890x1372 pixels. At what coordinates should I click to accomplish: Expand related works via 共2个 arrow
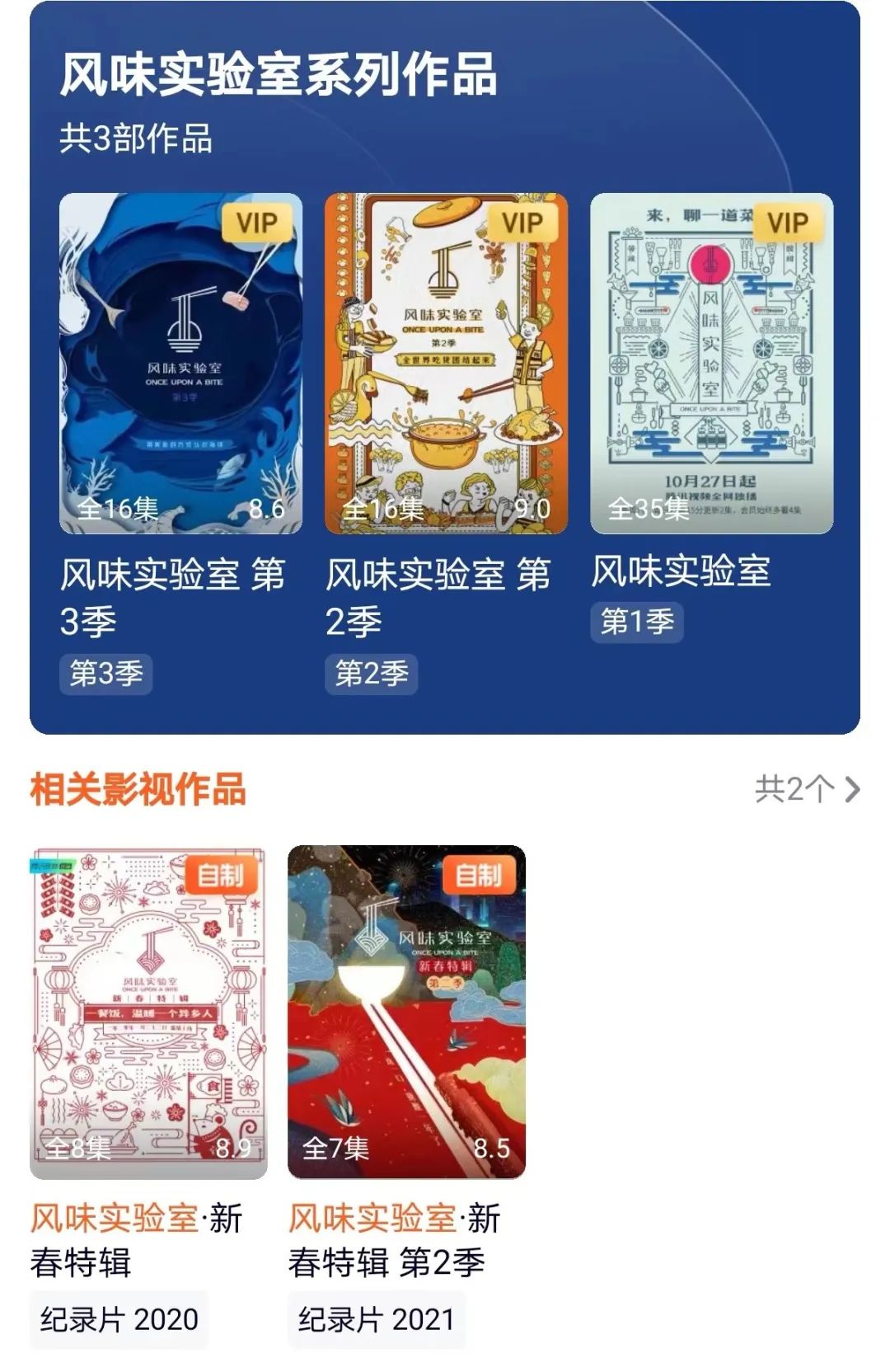[808, 790]
